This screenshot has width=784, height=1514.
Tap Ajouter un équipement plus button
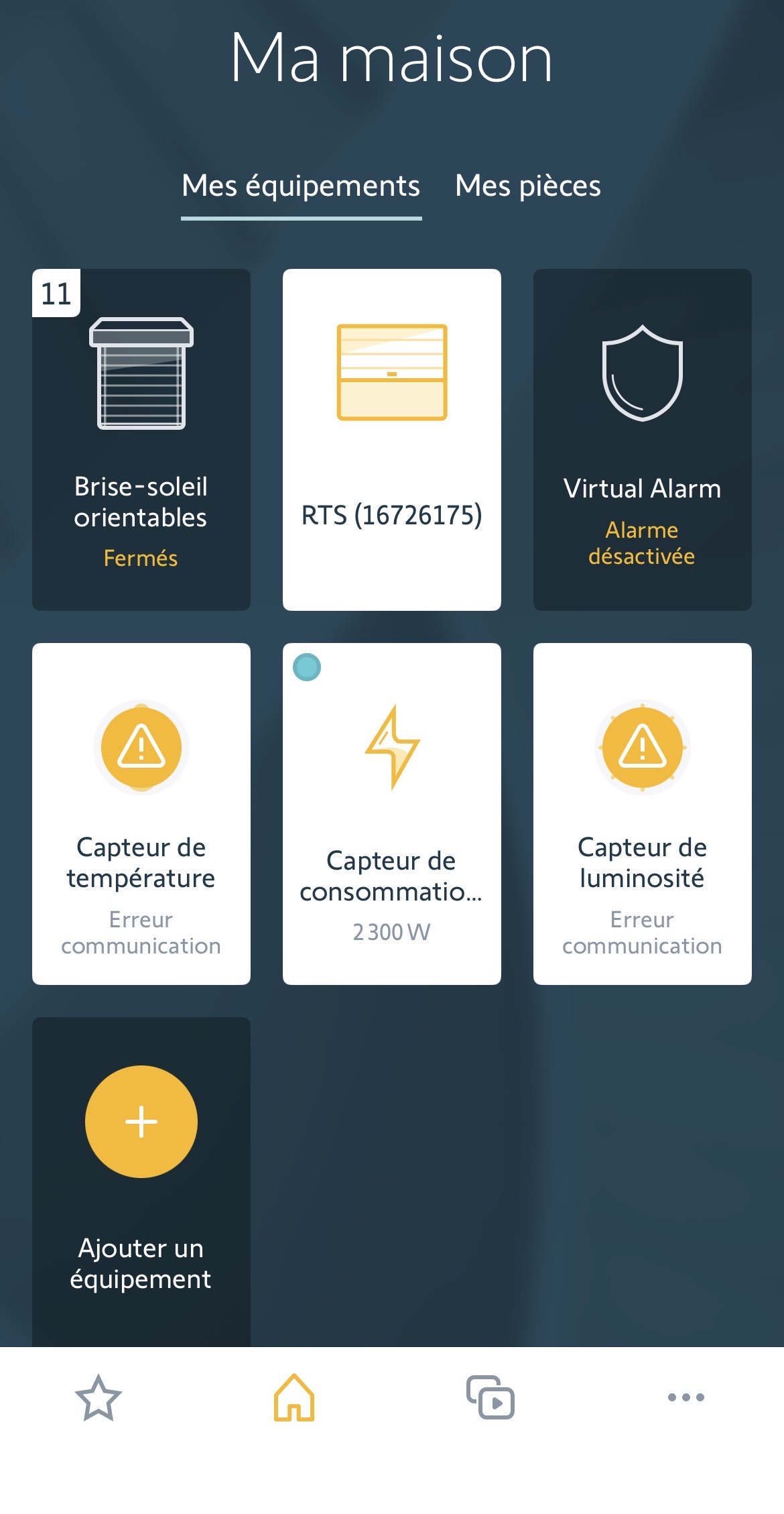point(141,1121)
